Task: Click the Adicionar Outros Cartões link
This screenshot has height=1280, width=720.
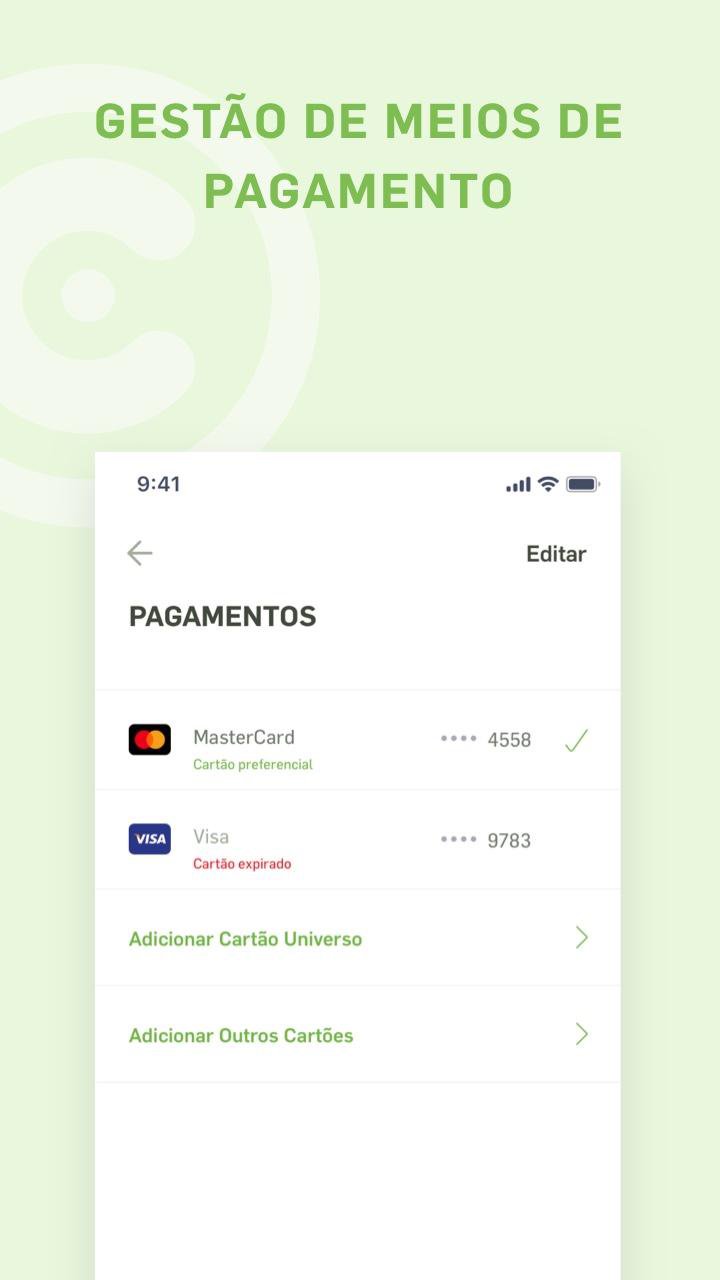Action: click(x=241, y=1035)
